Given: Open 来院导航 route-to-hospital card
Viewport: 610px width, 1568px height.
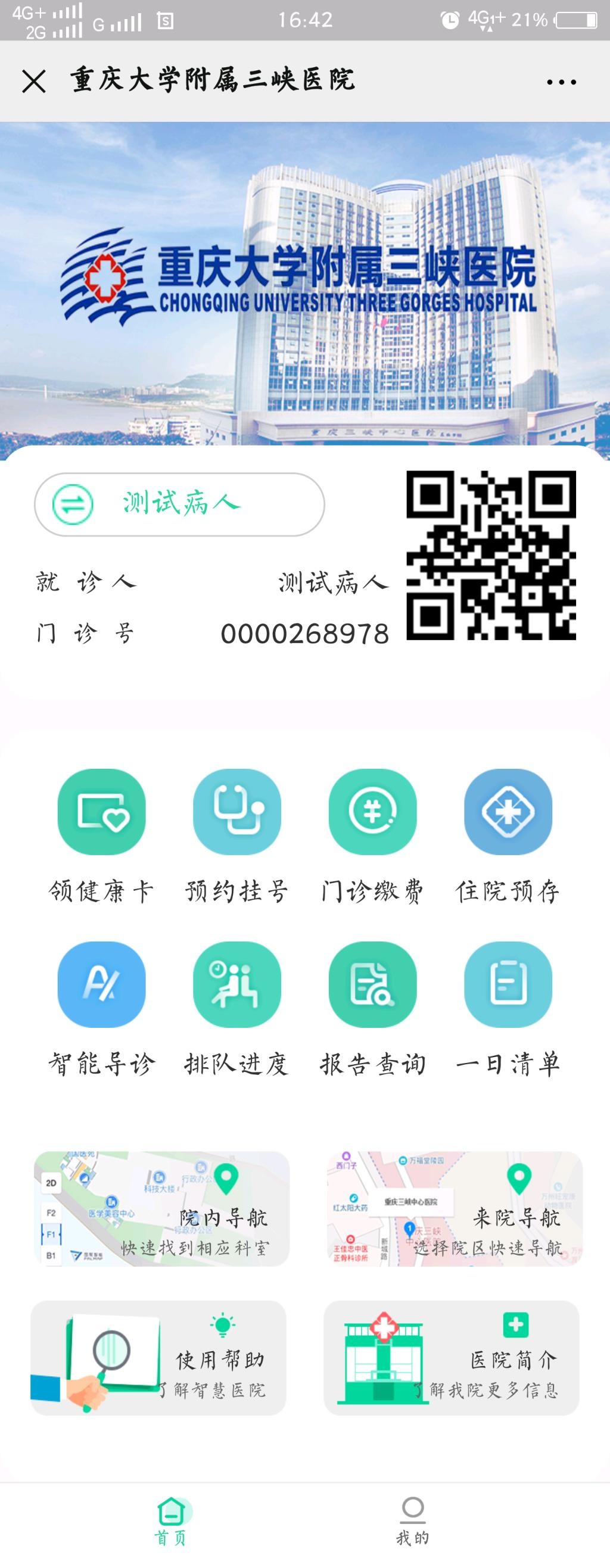Looking at the screenshot, I should [x=454, y=1208].
